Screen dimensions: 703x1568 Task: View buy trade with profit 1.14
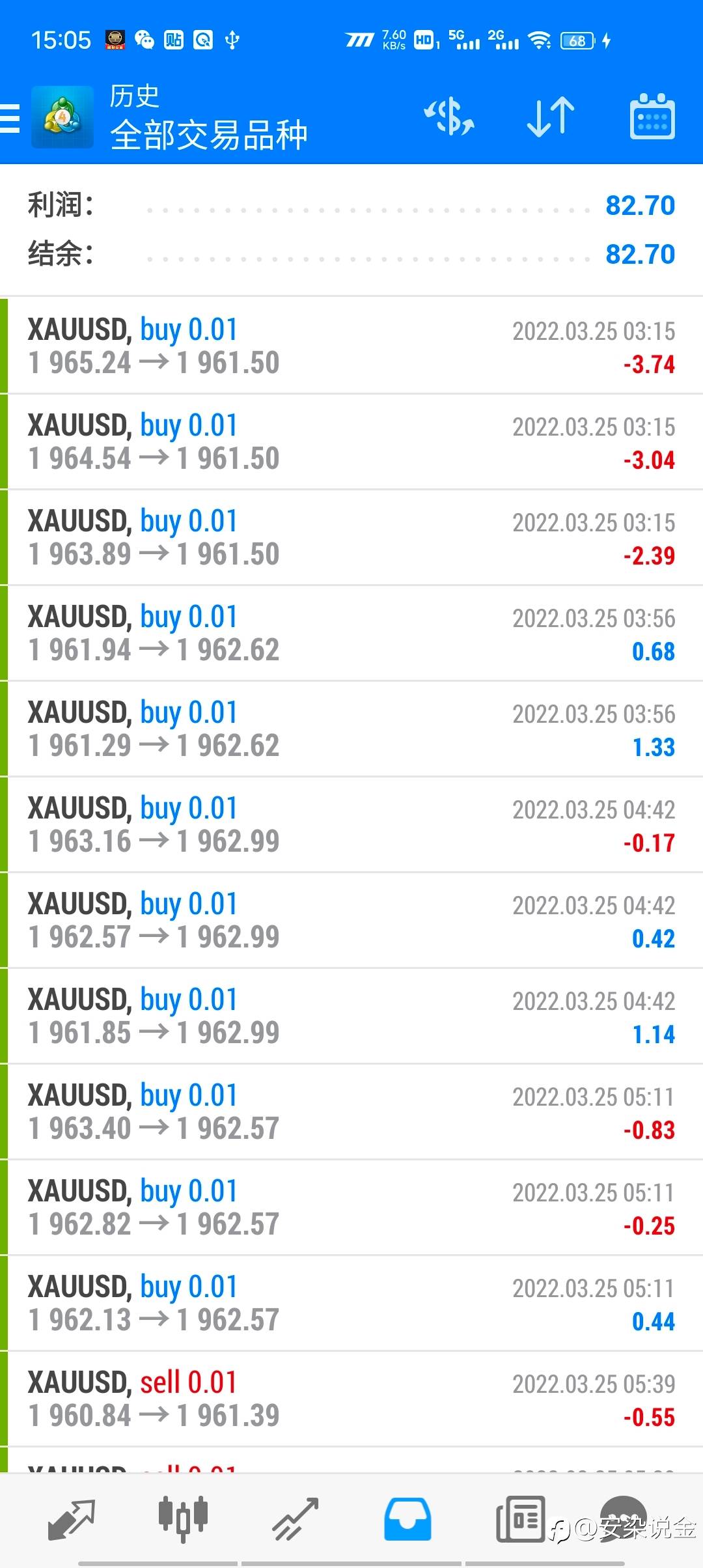351,1016
